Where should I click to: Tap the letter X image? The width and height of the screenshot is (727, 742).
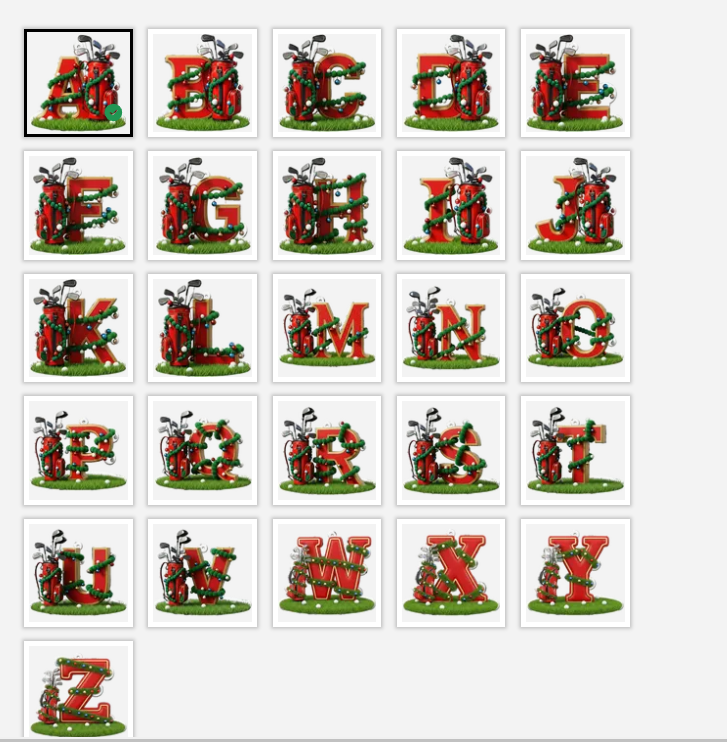coord(450,572)
